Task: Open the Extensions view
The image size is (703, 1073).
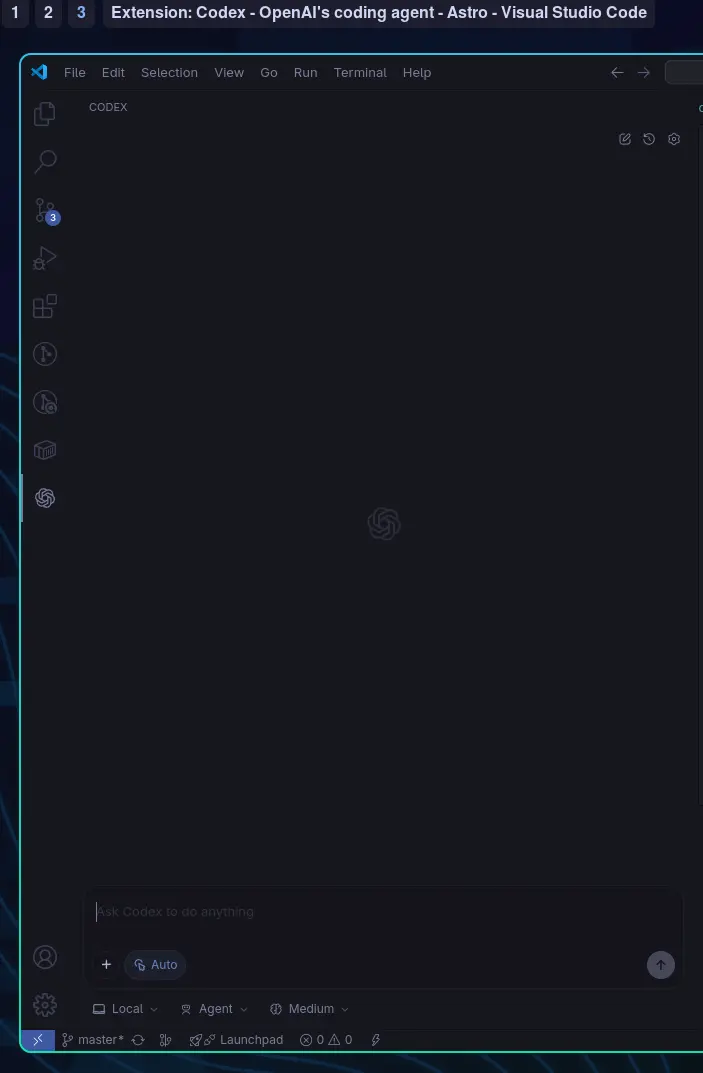Action: click(x=45, y=306)
